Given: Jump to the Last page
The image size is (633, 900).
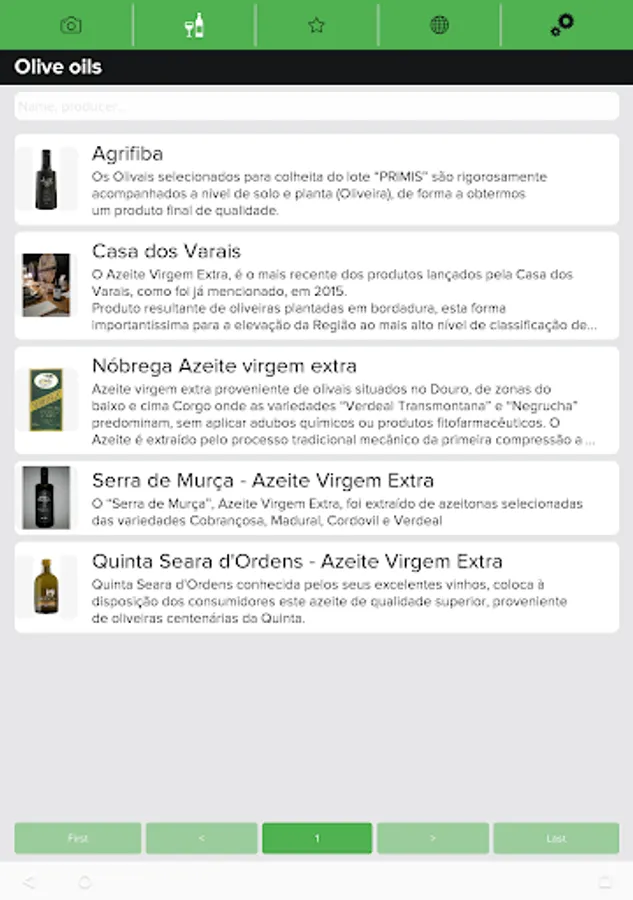Looking at the screenshot, I should tap(556, 838).
